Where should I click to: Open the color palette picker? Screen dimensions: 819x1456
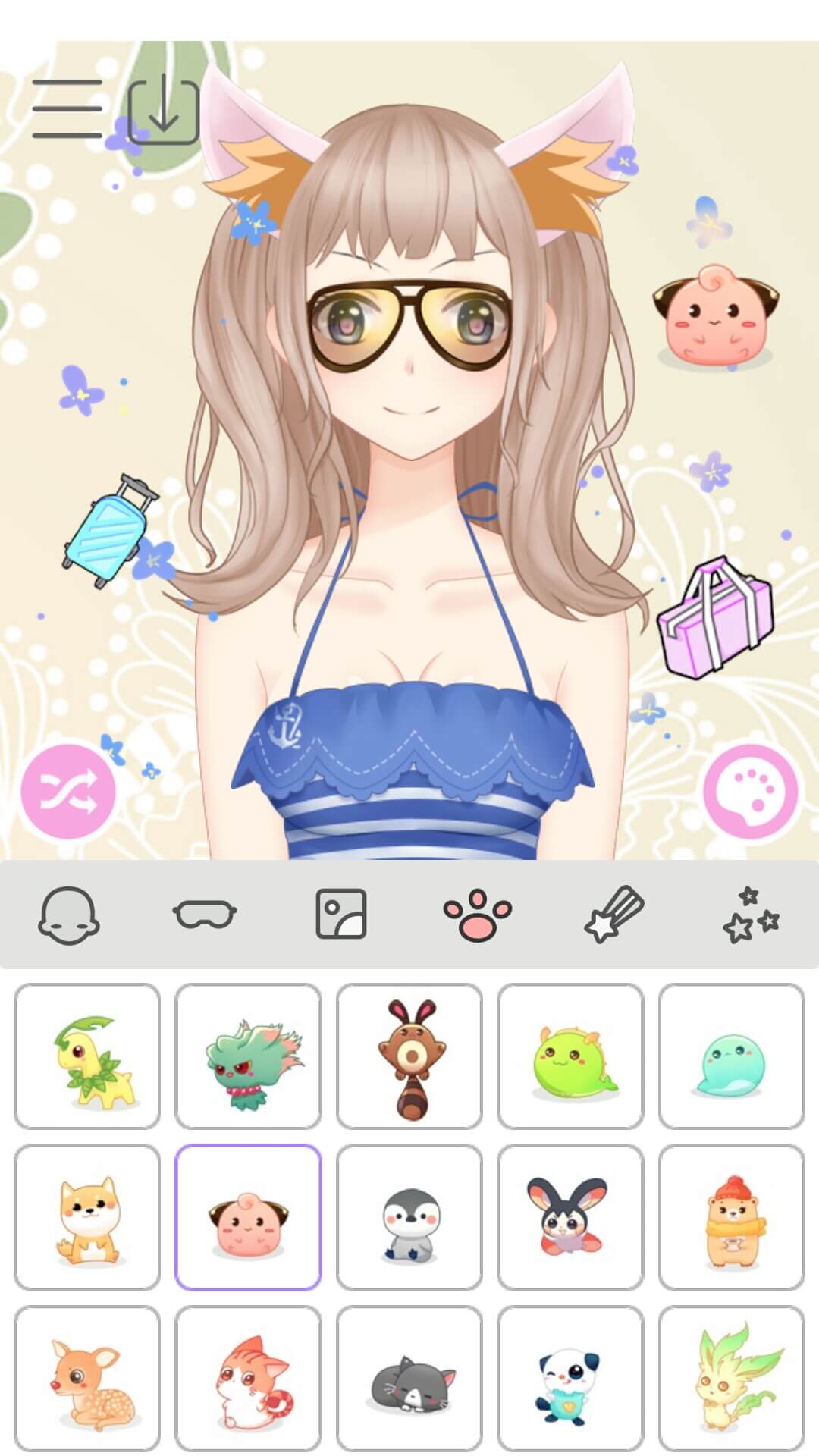(x=752, y=789)
